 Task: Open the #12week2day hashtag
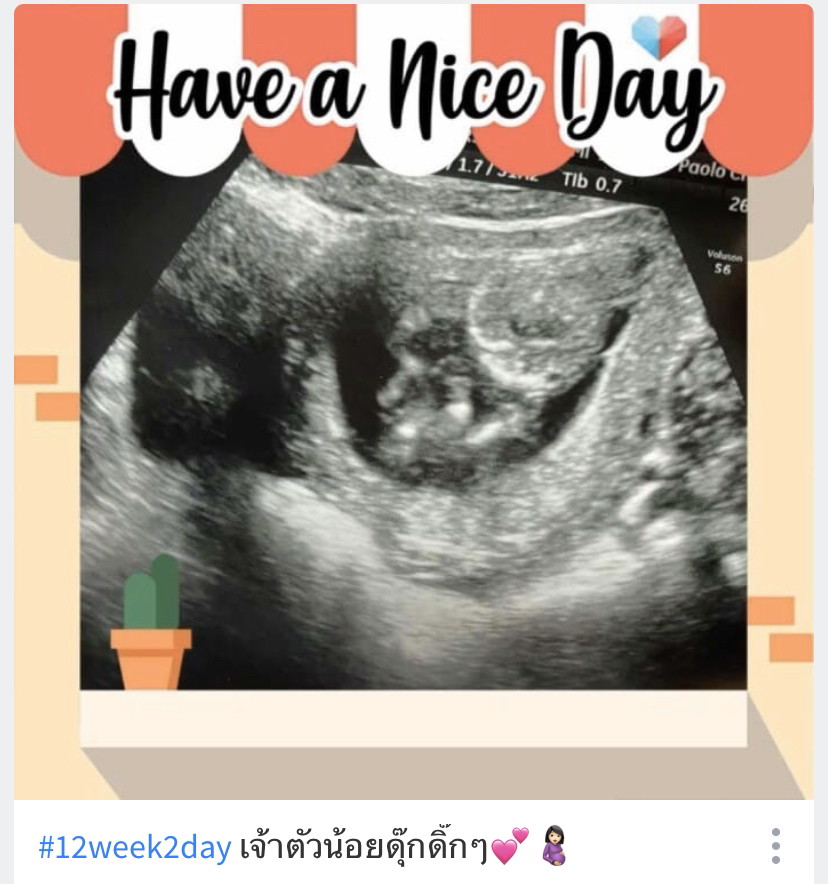[x=134, y=848]
